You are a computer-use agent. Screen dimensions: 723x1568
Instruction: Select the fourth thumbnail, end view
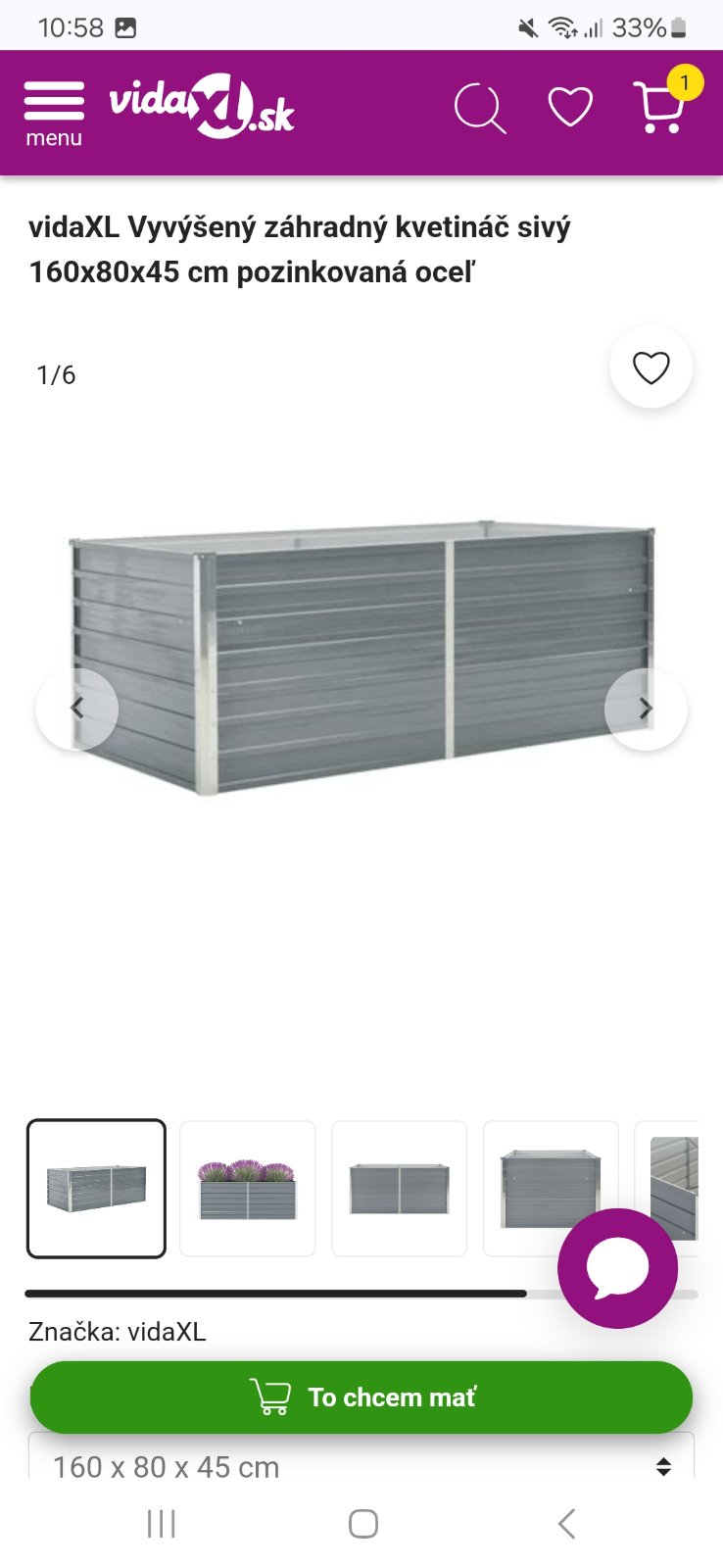pos(550,1188)
